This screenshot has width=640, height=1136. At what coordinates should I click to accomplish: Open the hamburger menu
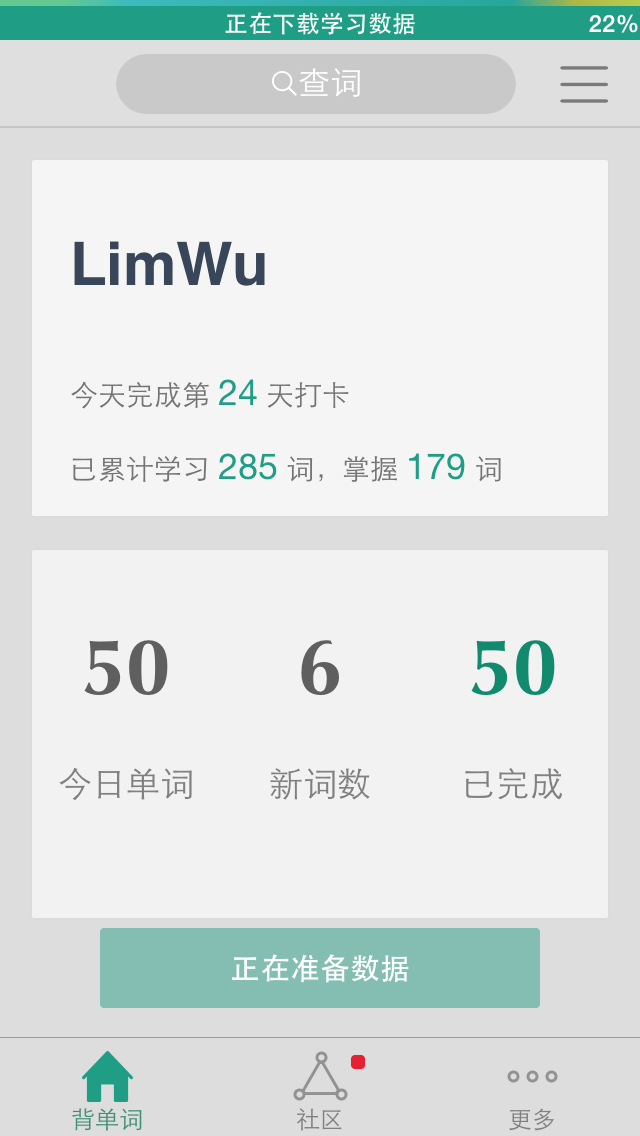583,84
